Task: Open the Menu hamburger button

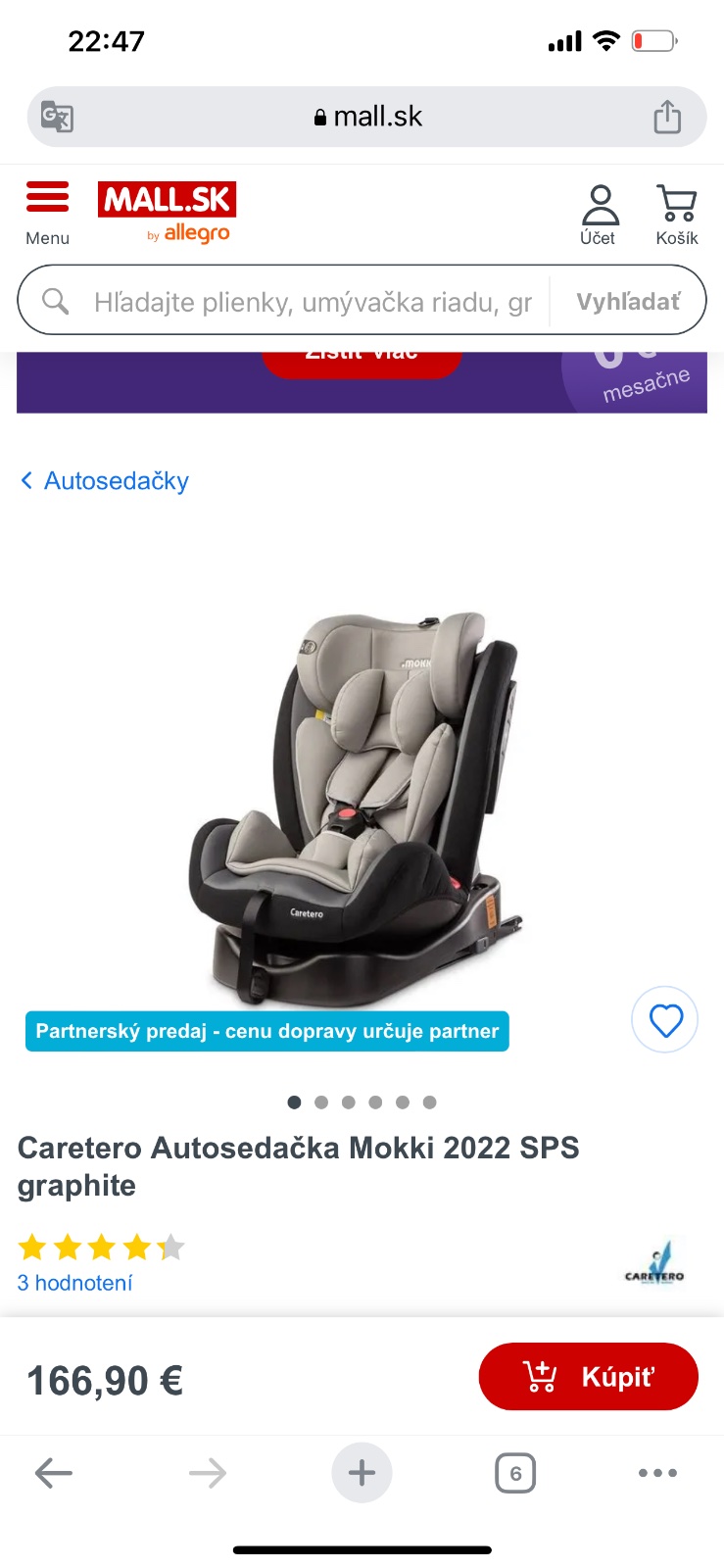Action: click(x=47, y=211)
